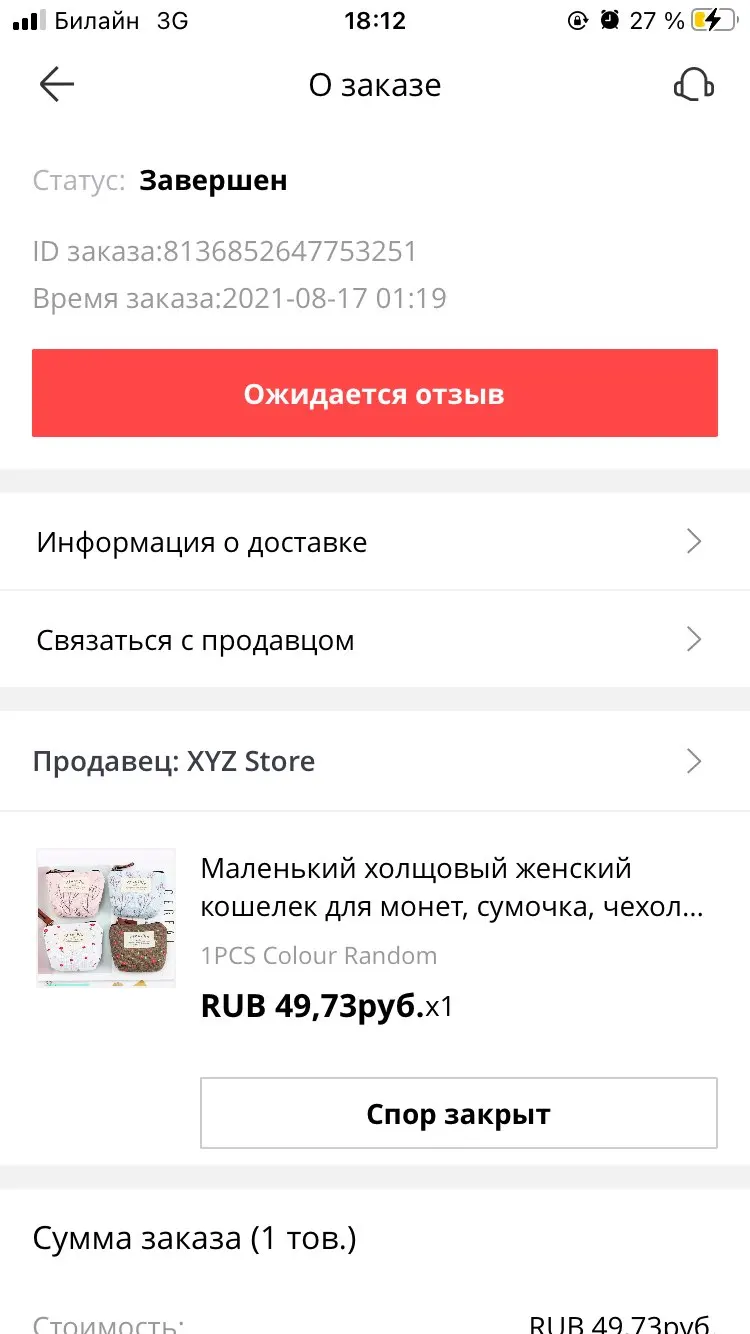Open «Связаться с продавцом» row
The height and width of the screenshot is (1334, 750).
374,640
